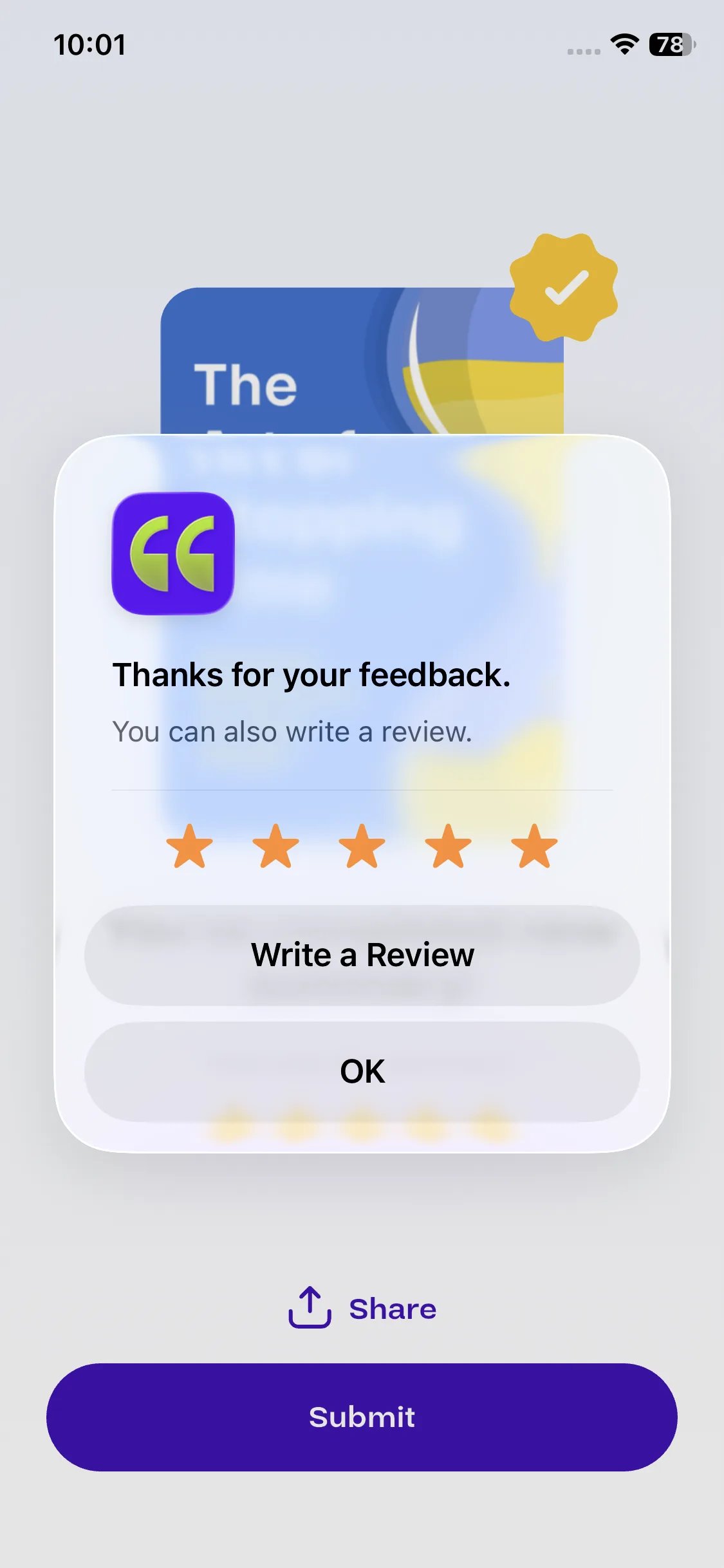Set rating to the first star
Screen dimensions: 724x1568
pos(190,846)
